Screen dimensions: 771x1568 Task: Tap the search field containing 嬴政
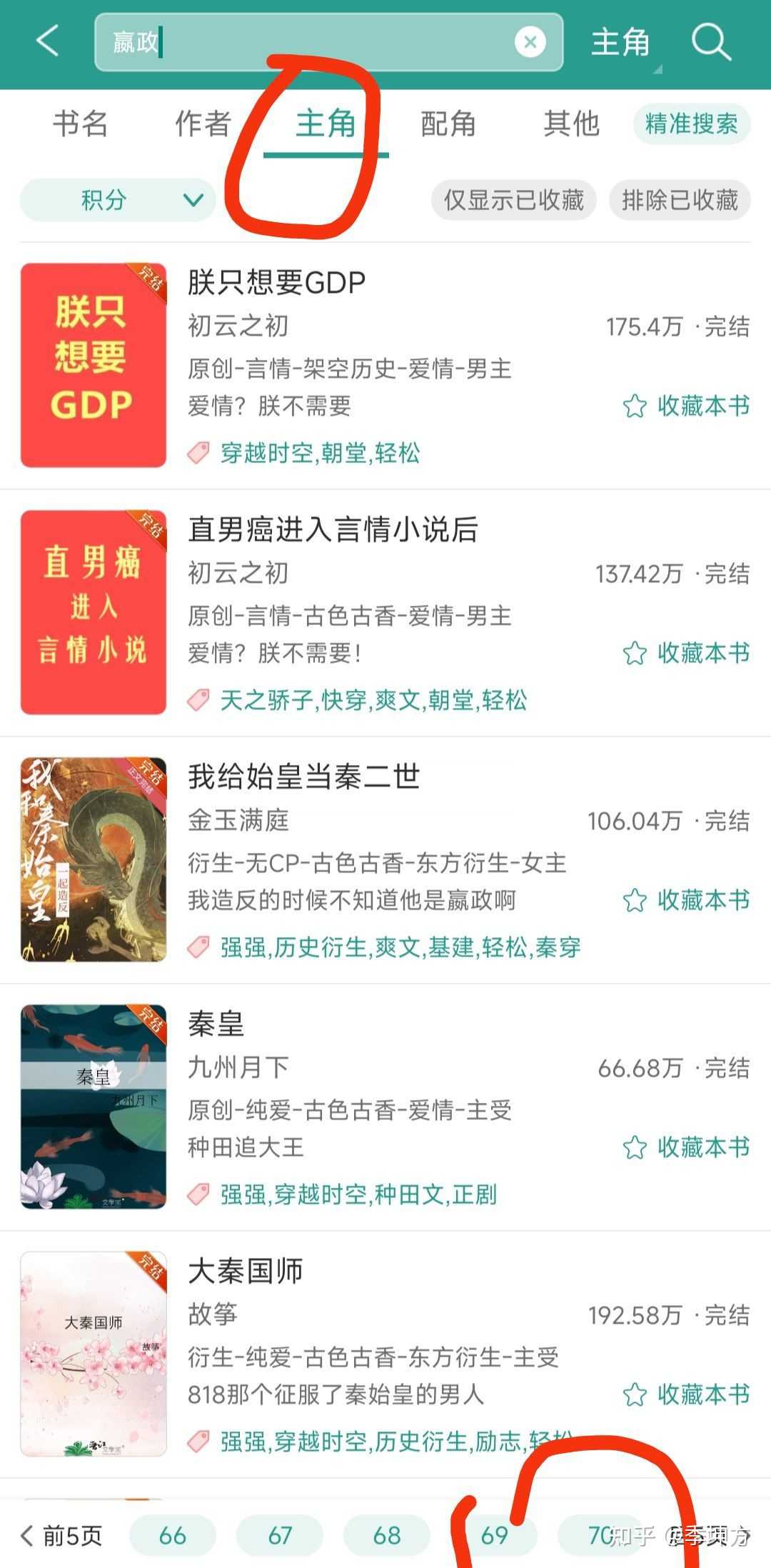[307, 42]
